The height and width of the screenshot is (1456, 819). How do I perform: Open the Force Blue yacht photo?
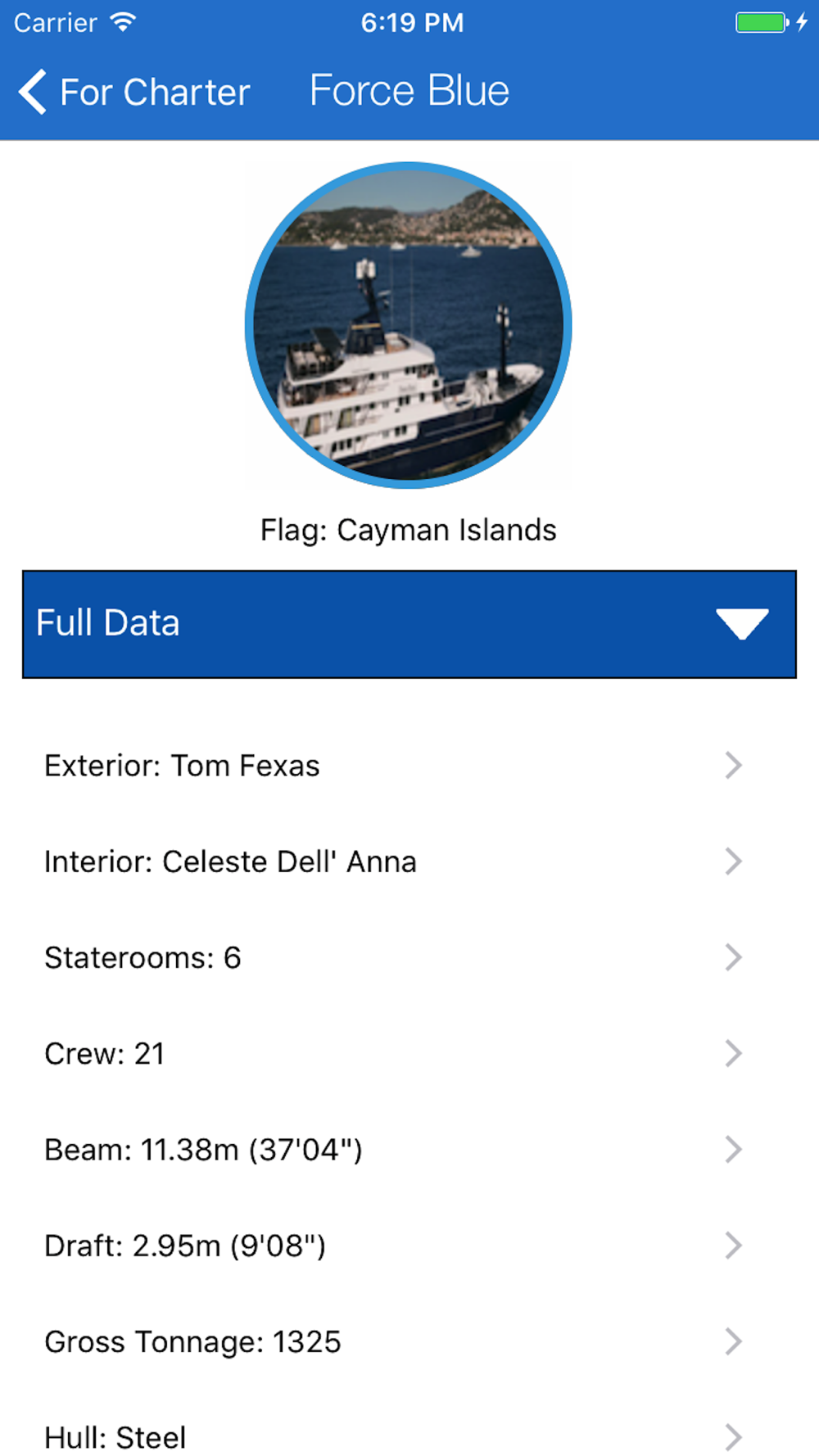409,325
